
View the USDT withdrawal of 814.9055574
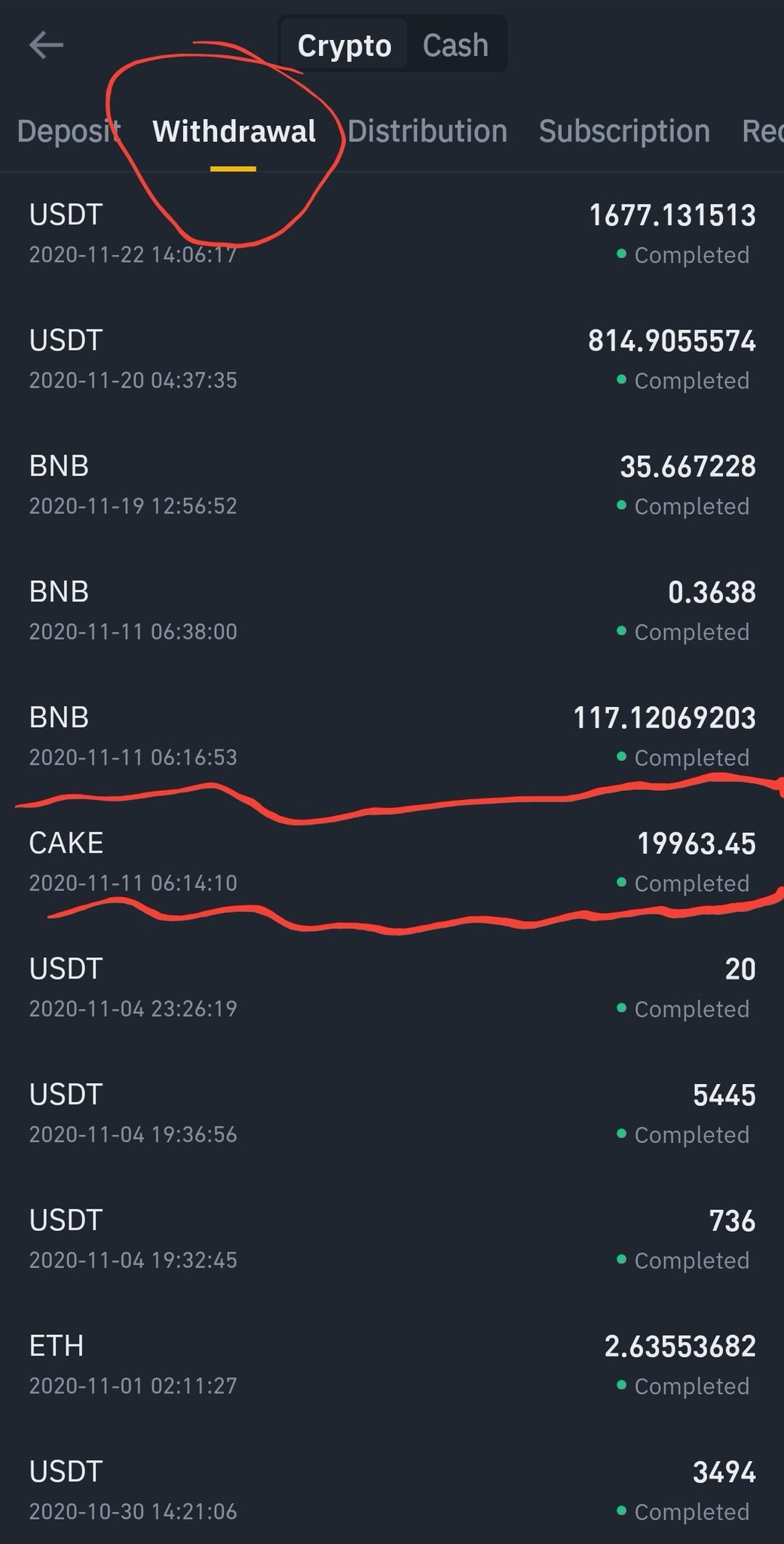coord(392,360)
